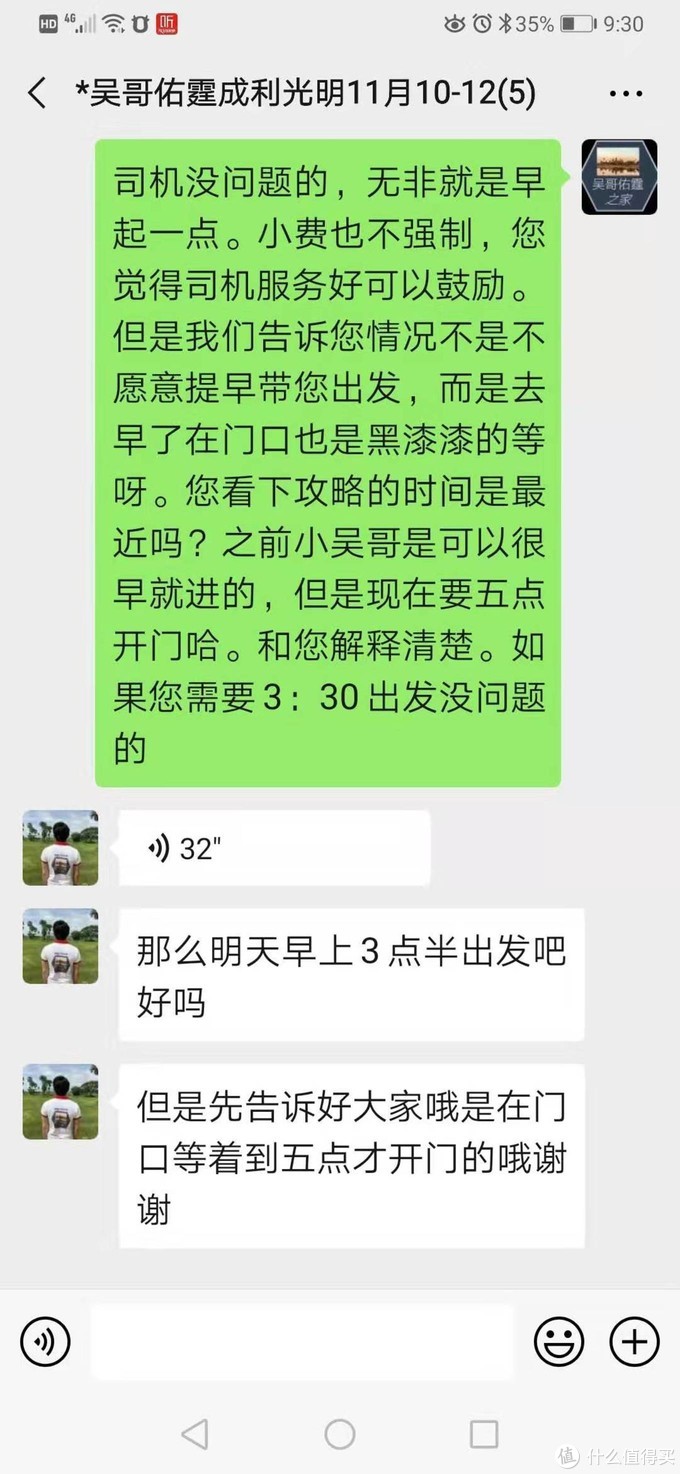Tap the system home button

340,1434
